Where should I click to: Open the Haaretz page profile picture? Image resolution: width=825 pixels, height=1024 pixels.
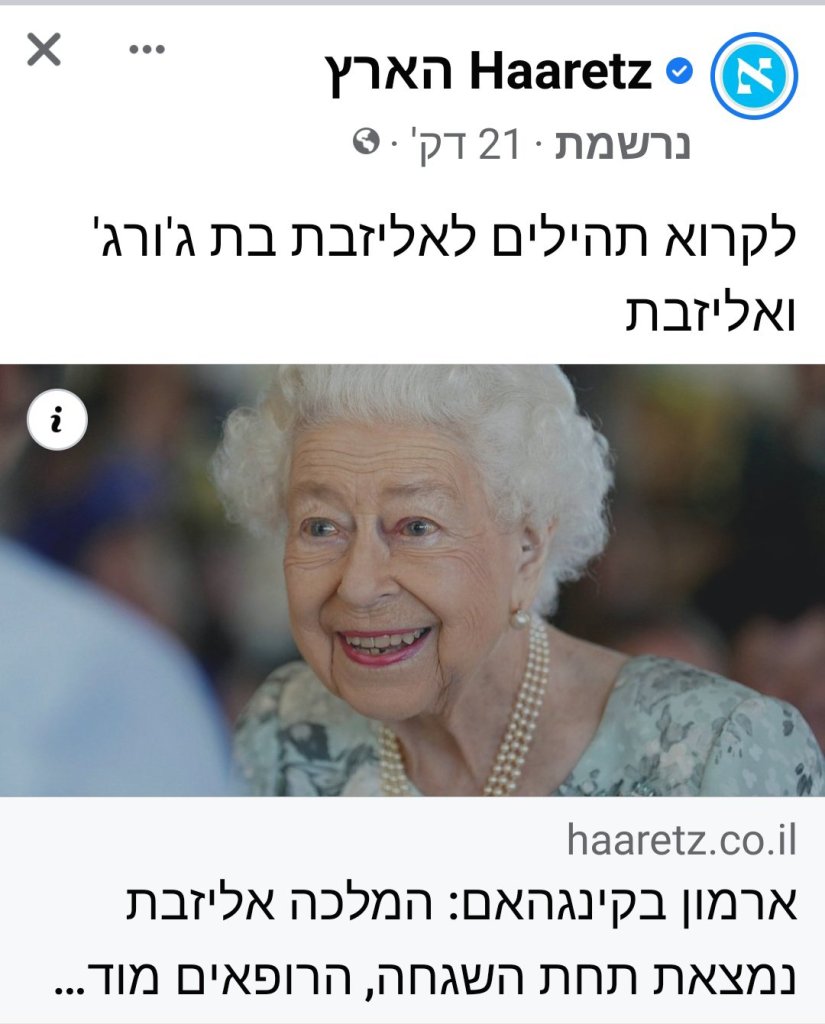tap(753, 75)
